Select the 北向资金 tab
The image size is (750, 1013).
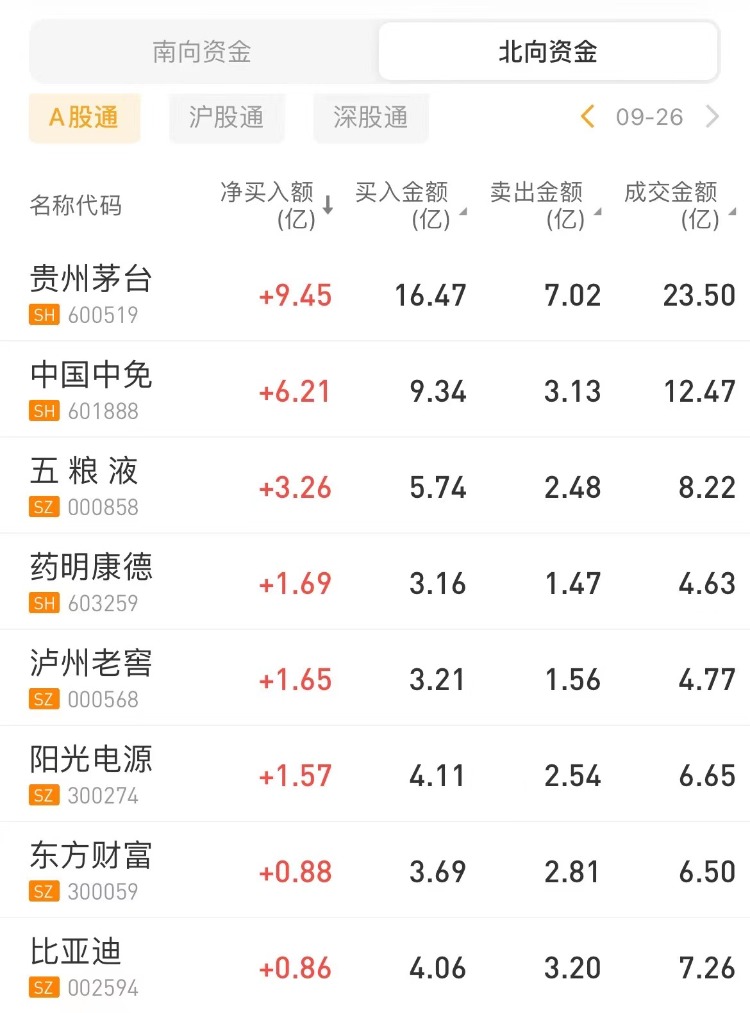[x=548, y=52]
